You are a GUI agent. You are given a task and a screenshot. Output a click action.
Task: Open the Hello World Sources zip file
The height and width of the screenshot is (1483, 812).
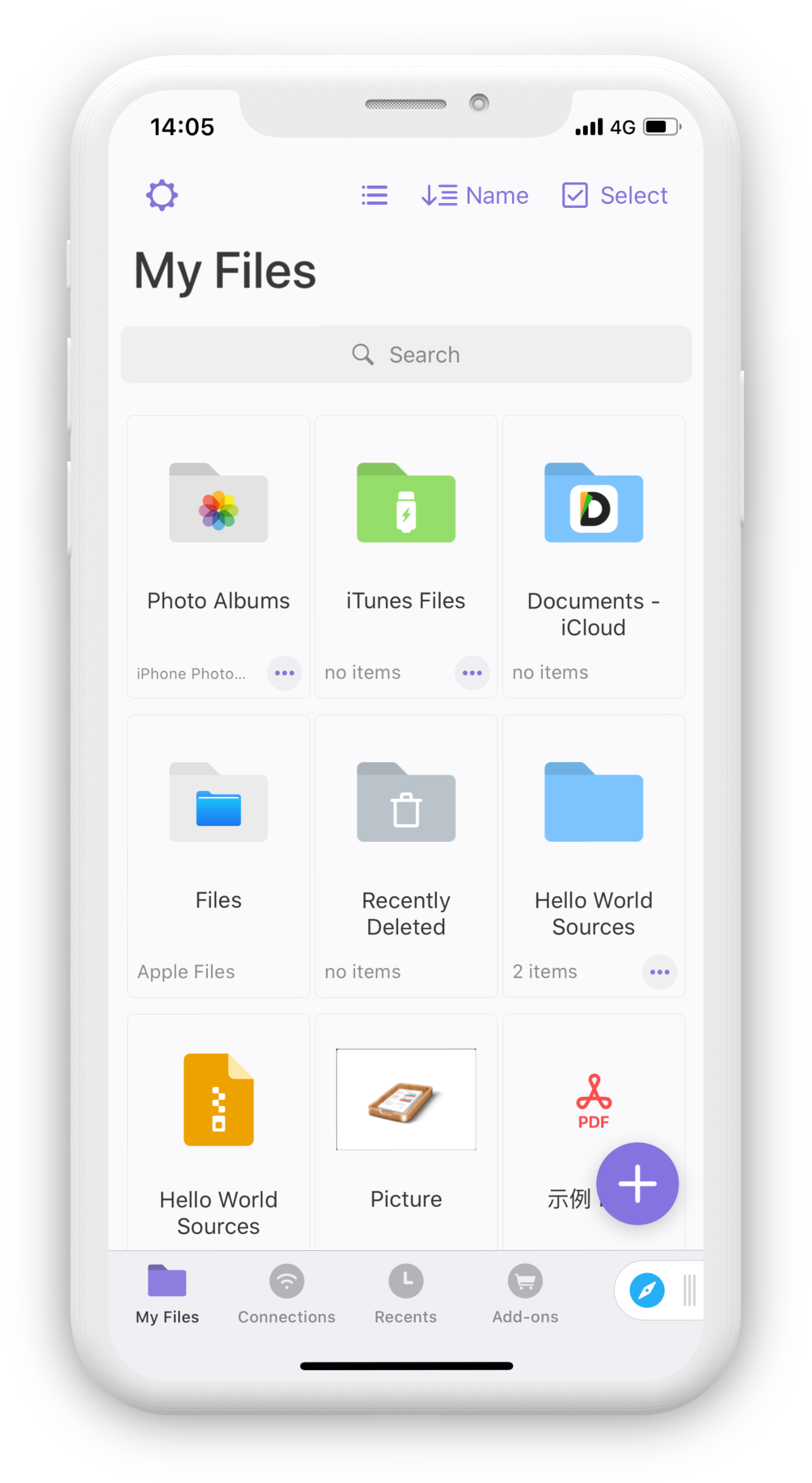point(218,1121)
